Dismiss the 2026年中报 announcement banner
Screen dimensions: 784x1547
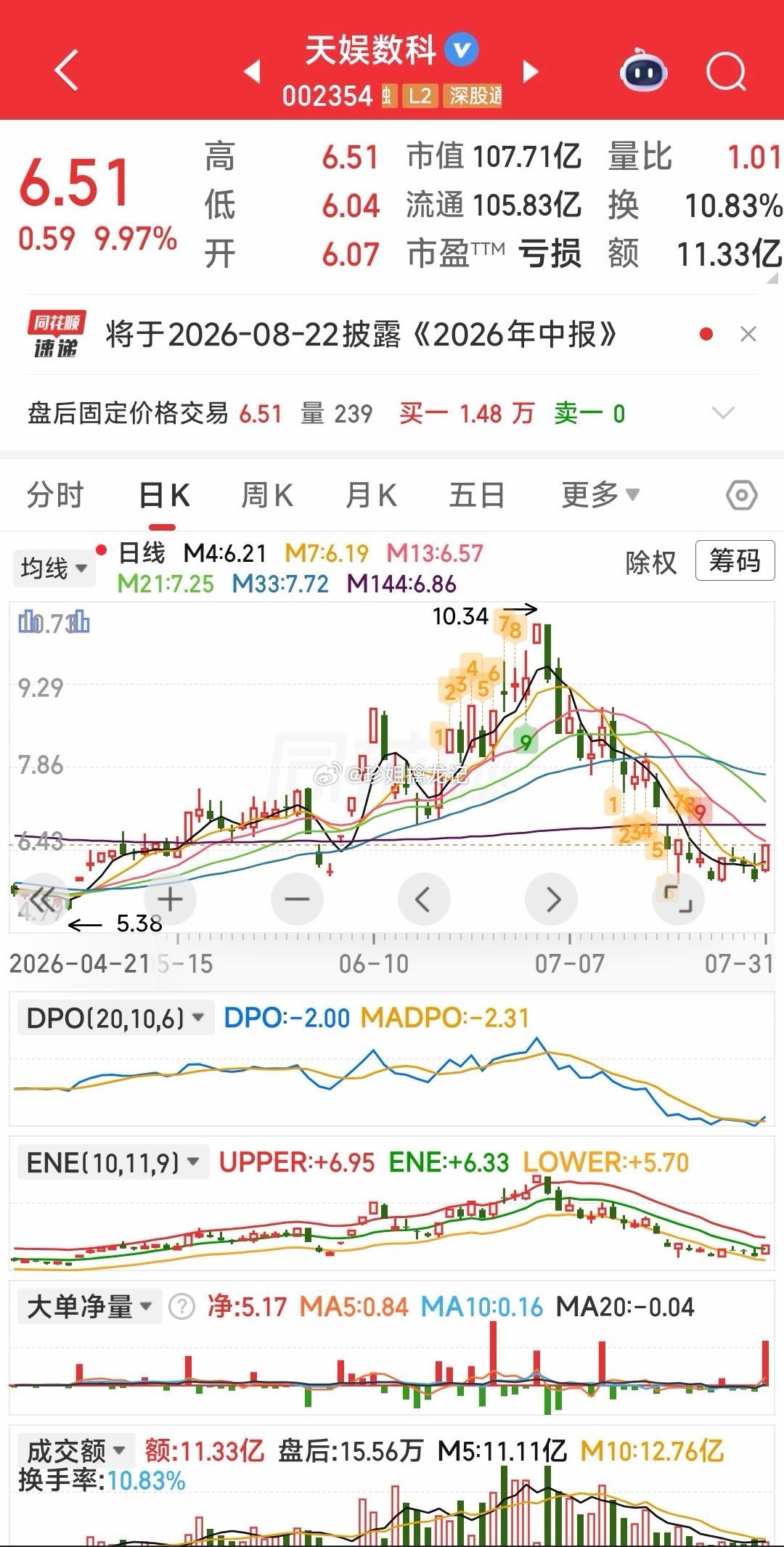[x=748, y=335]
